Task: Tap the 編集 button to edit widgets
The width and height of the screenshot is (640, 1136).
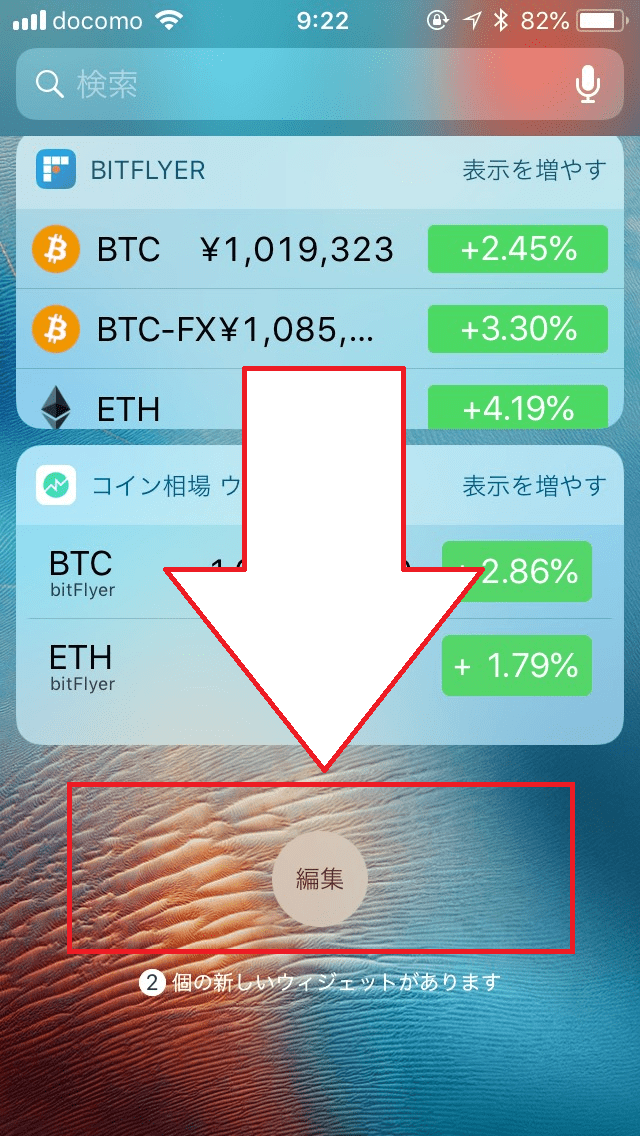Action: click(320, 879)
